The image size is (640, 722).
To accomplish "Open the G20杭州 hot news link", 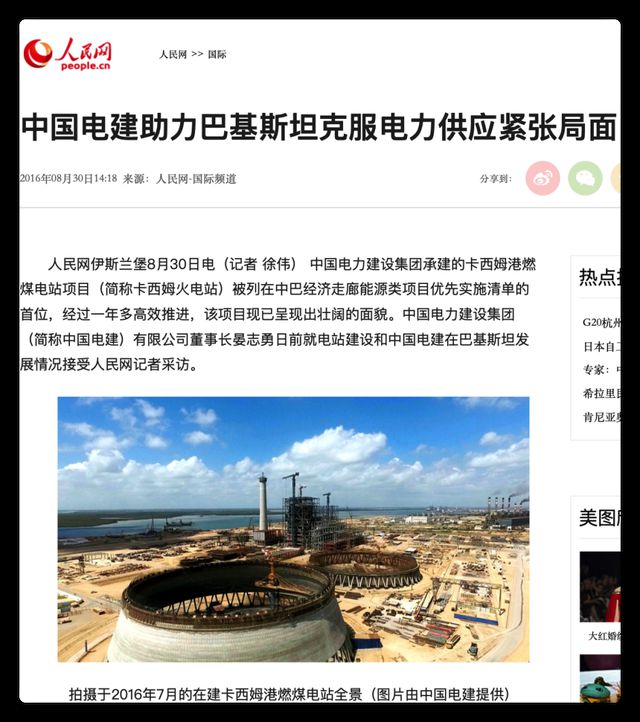I will click(602, 323).
